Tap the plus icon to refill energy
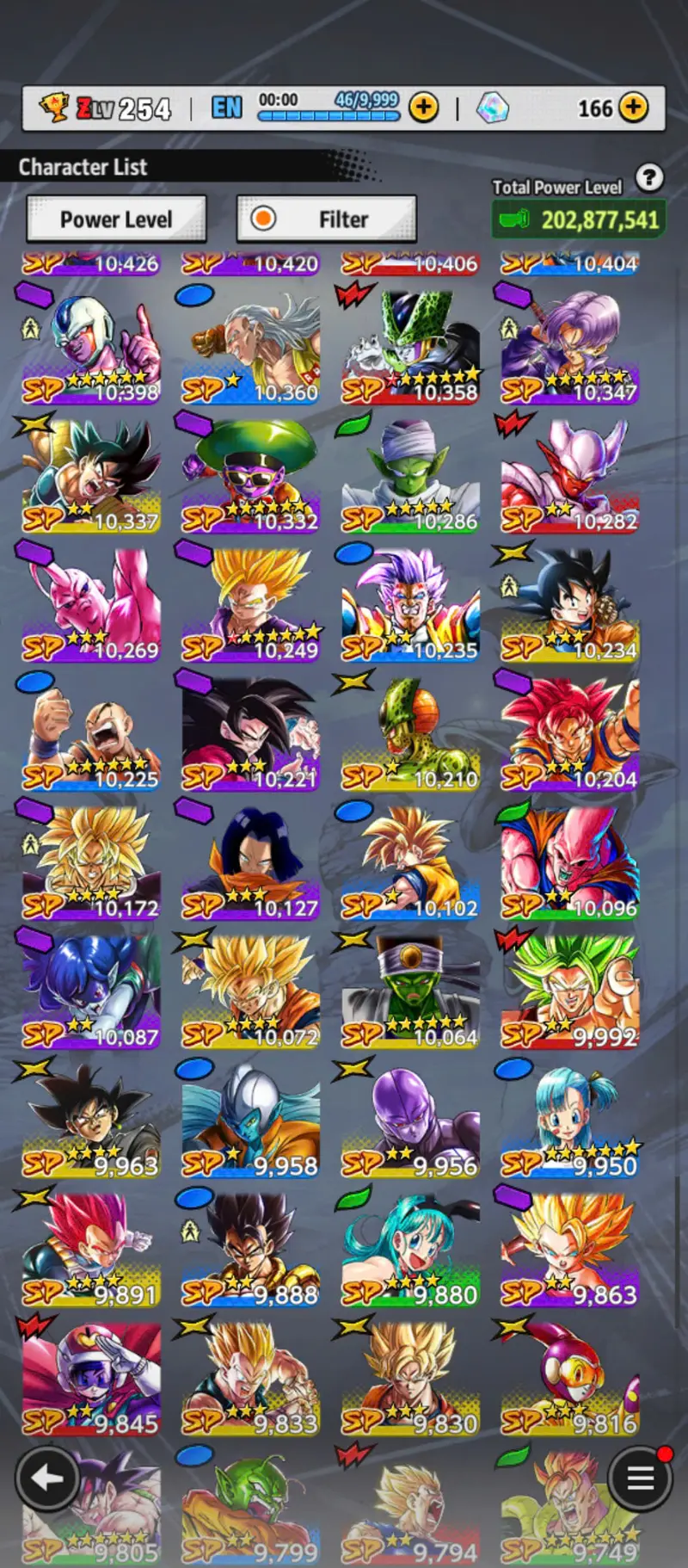The height and width of the screenshot is (1568, 688). (x=423, y=108)
